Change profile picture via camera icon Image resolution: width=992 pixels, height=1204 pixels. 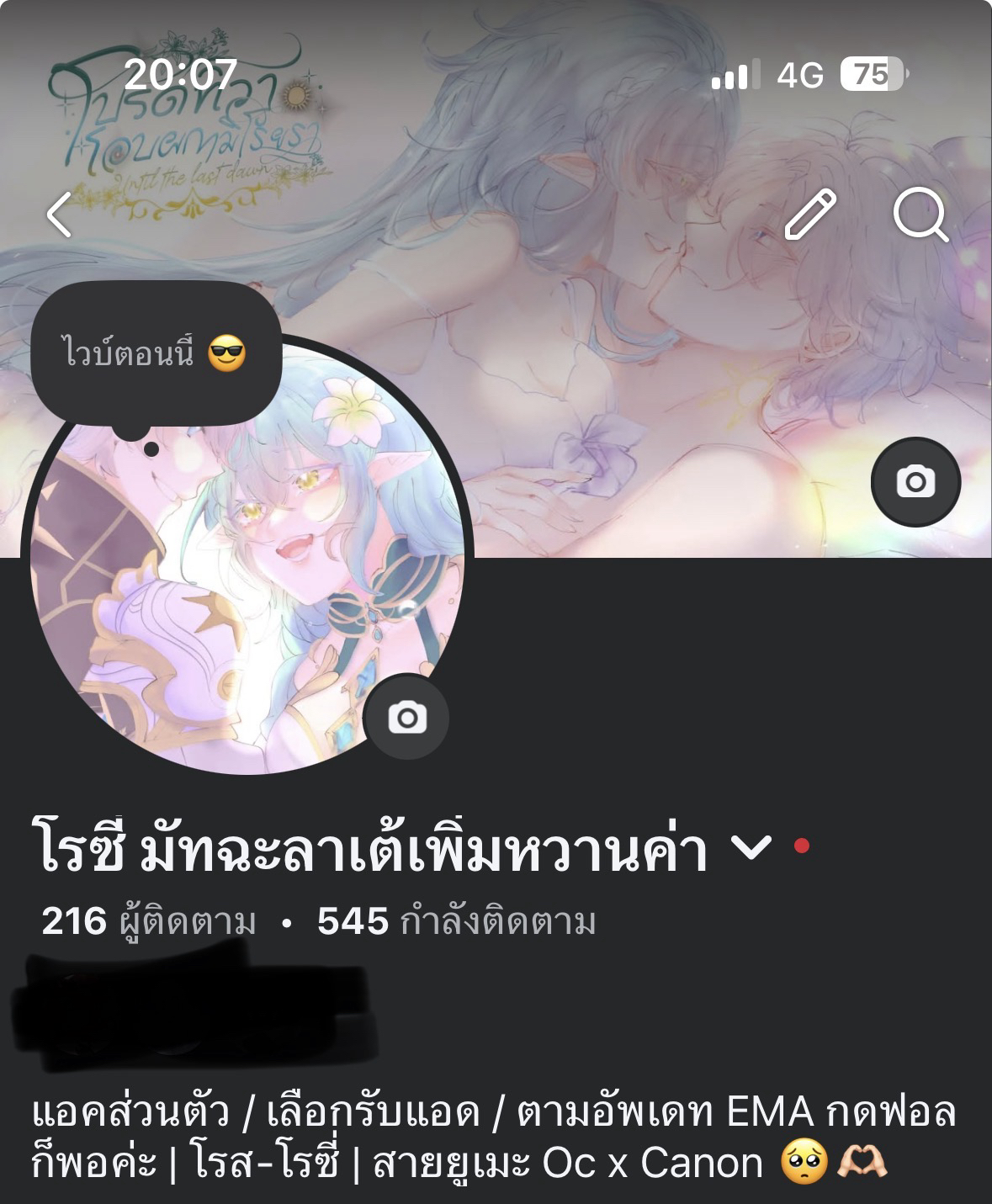[x=407, y=718]
